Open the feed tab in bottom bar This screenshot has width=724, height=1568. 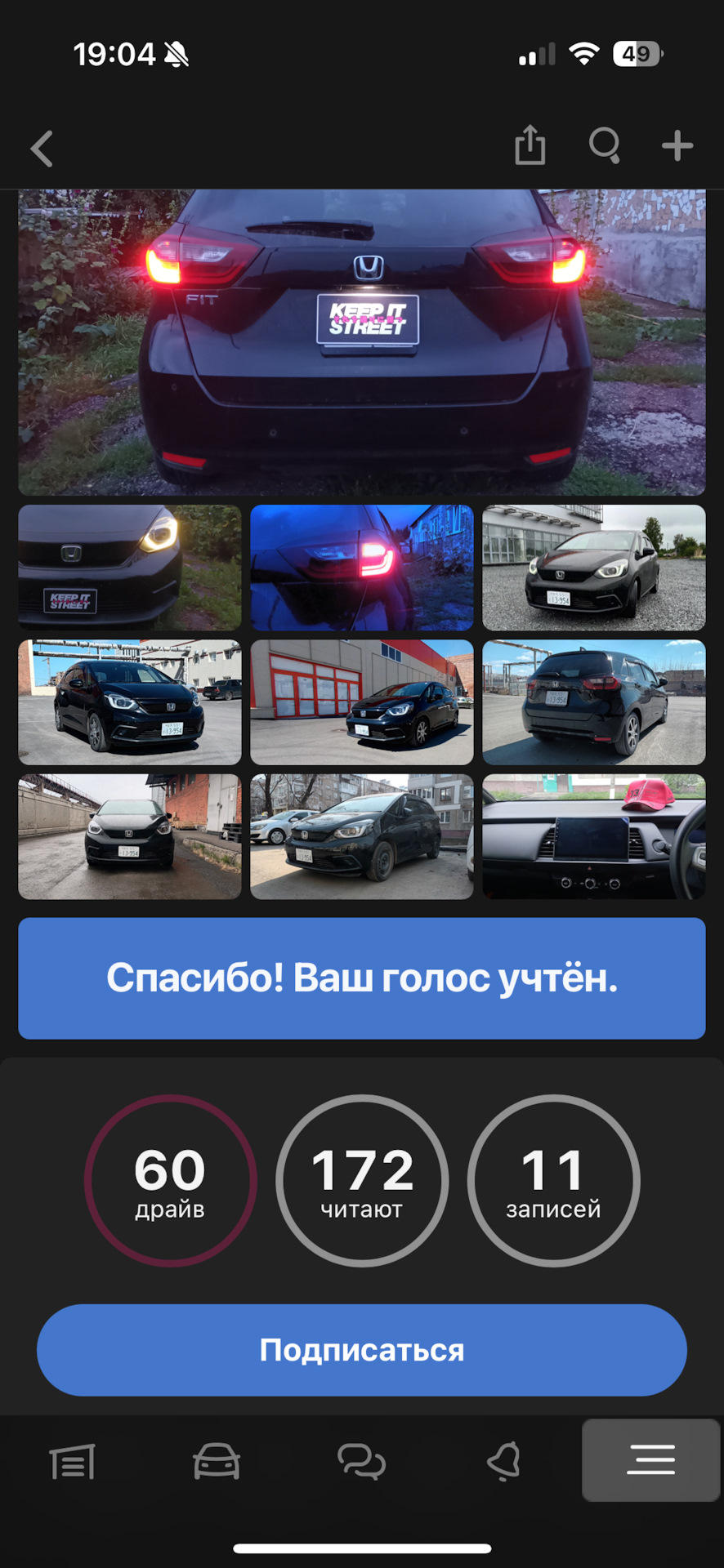tap(73, 1461)
